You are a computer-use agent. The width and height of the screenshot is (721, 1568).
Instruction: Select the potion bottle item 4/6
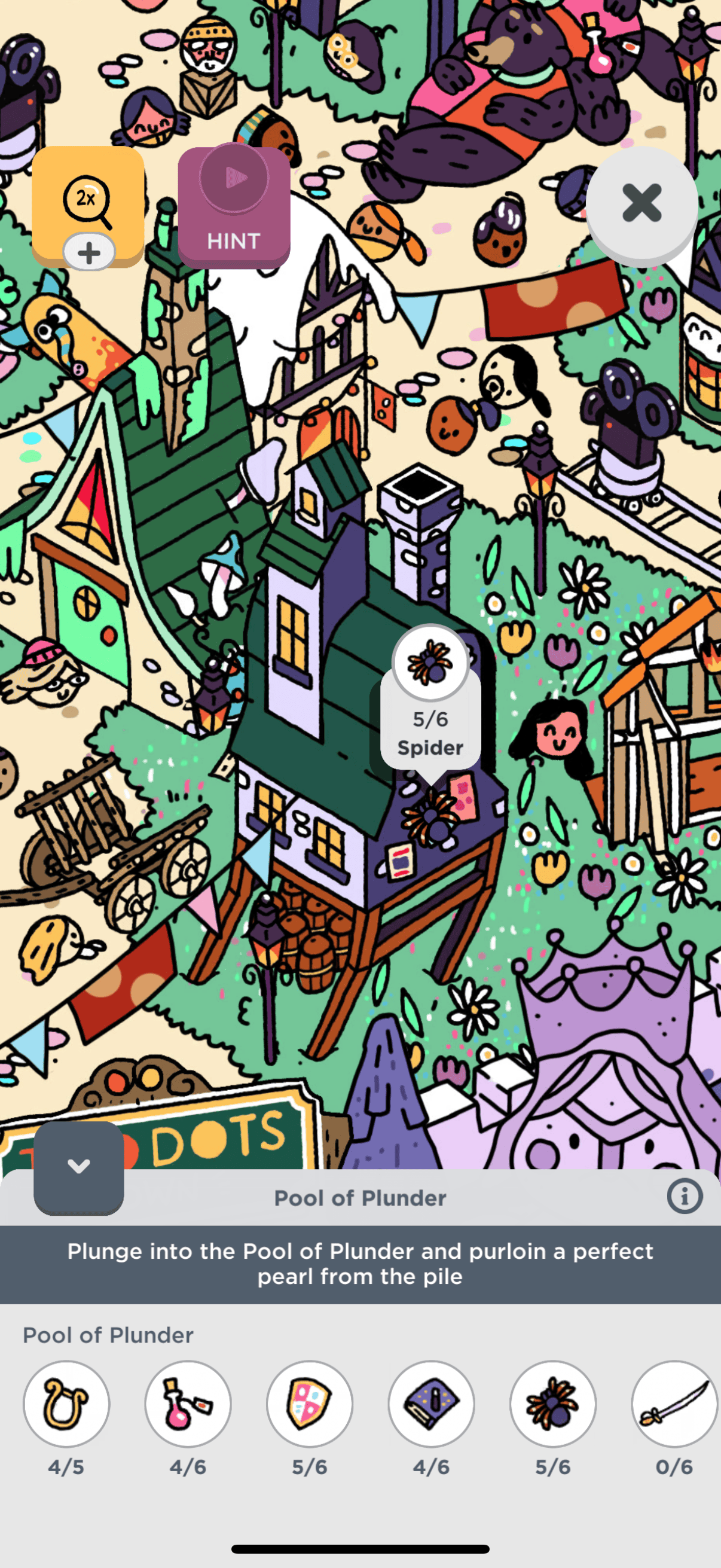pyautogui.click(x=188, y=1404)
